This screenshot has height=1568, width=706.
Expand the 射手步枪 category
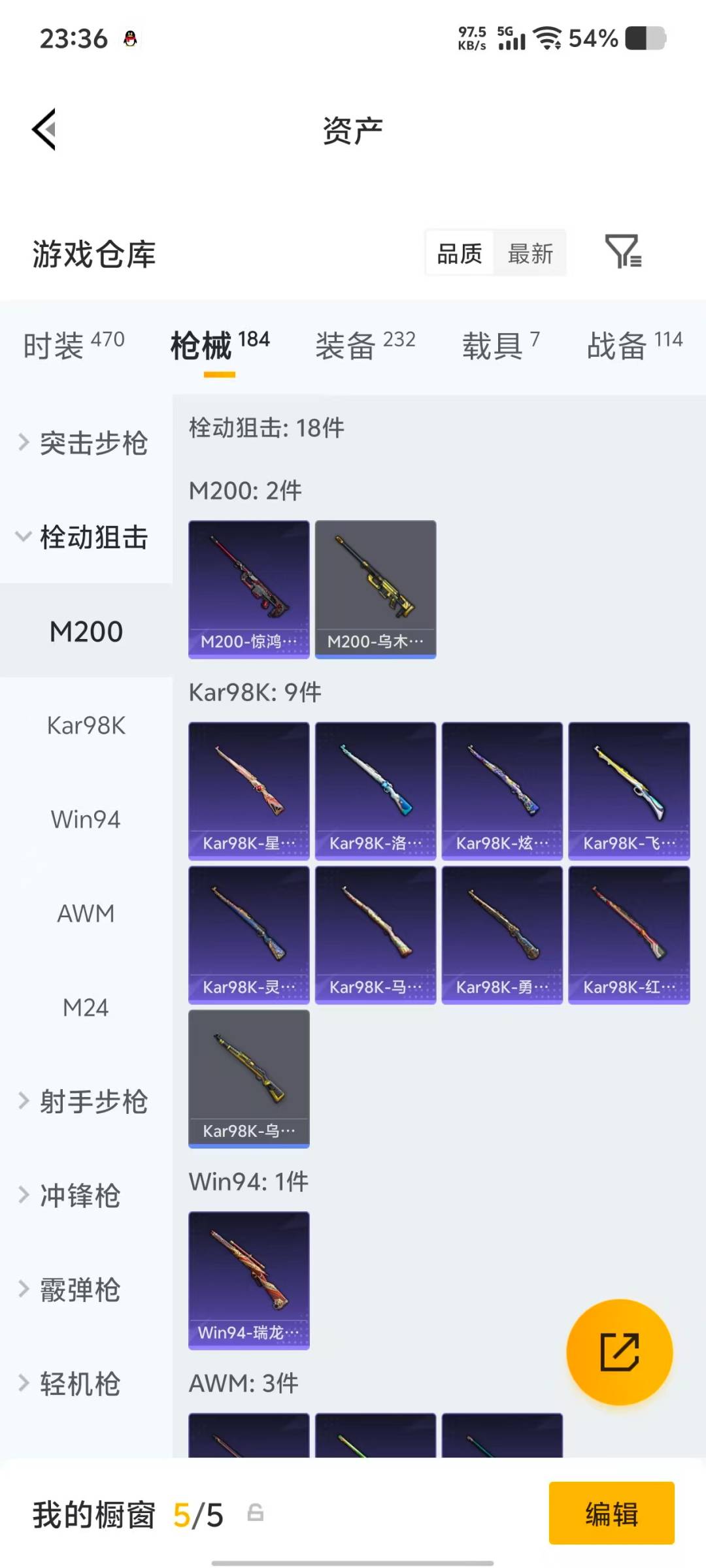(85, 1102)
